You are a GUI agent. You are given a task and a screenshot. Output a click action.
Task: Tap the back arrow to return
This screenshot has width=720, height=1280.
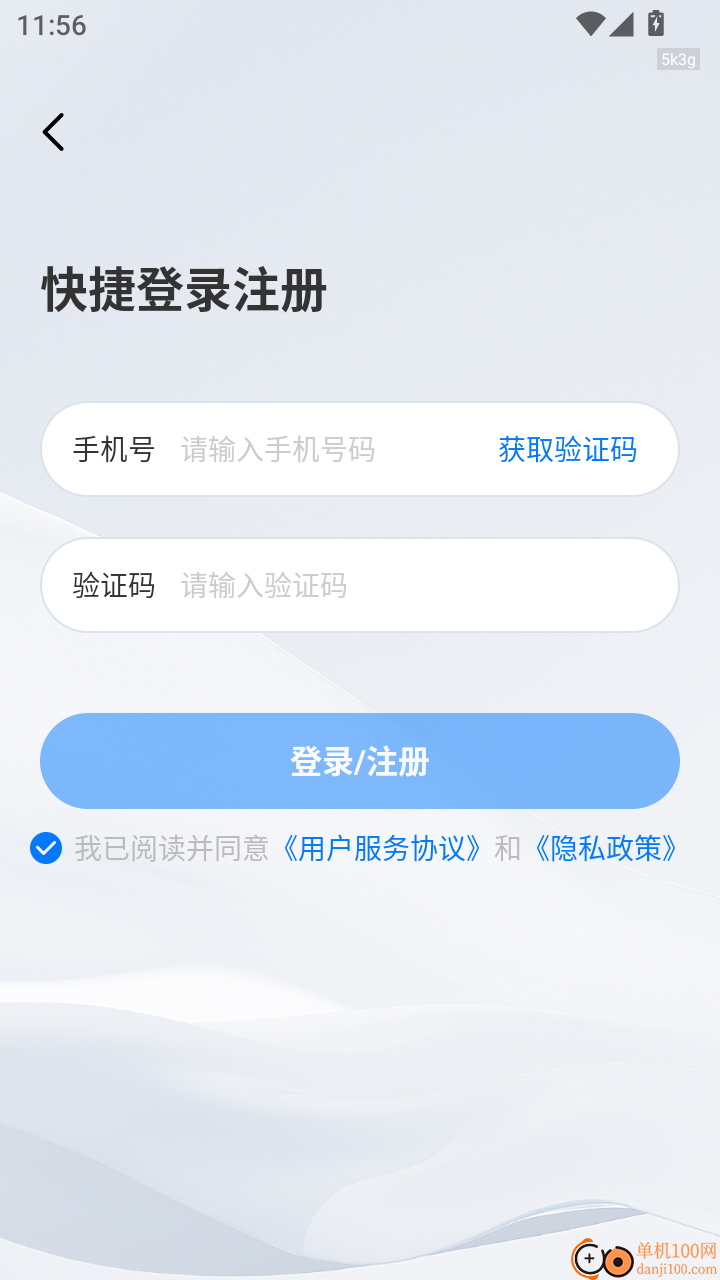53,131
